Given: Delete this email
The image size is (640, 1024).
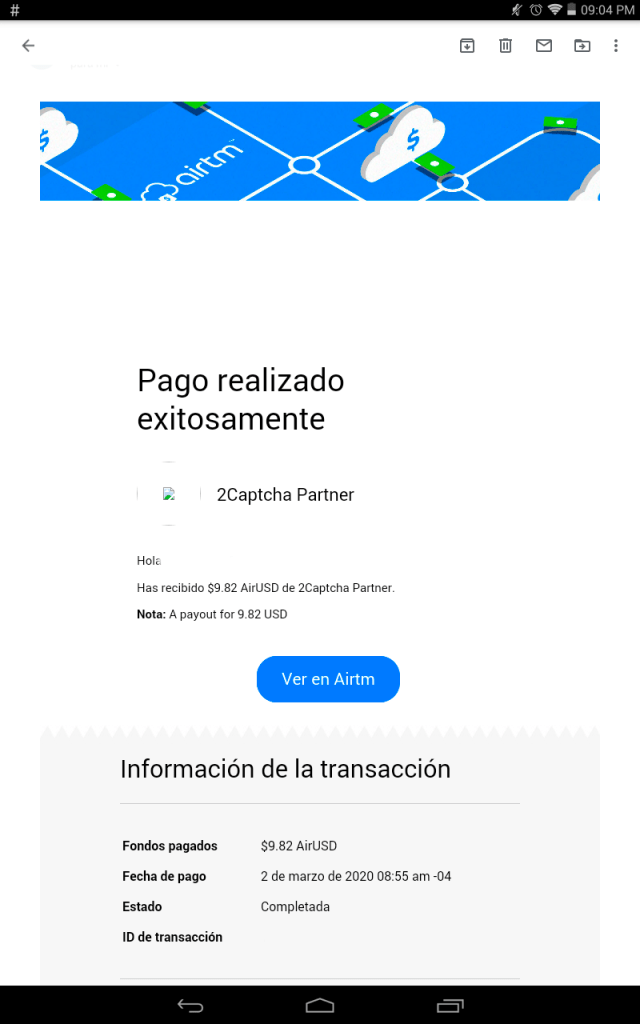Looking at the screenshot, I should point(505,45).
